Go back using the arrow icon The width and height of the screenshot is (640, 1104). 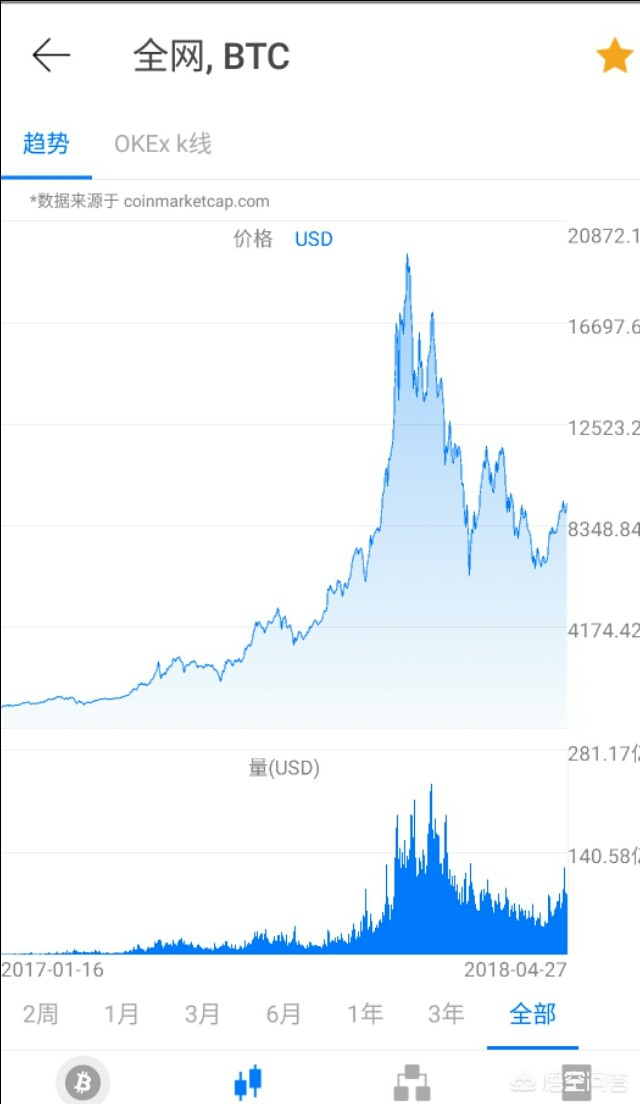(x=51, y=56)
